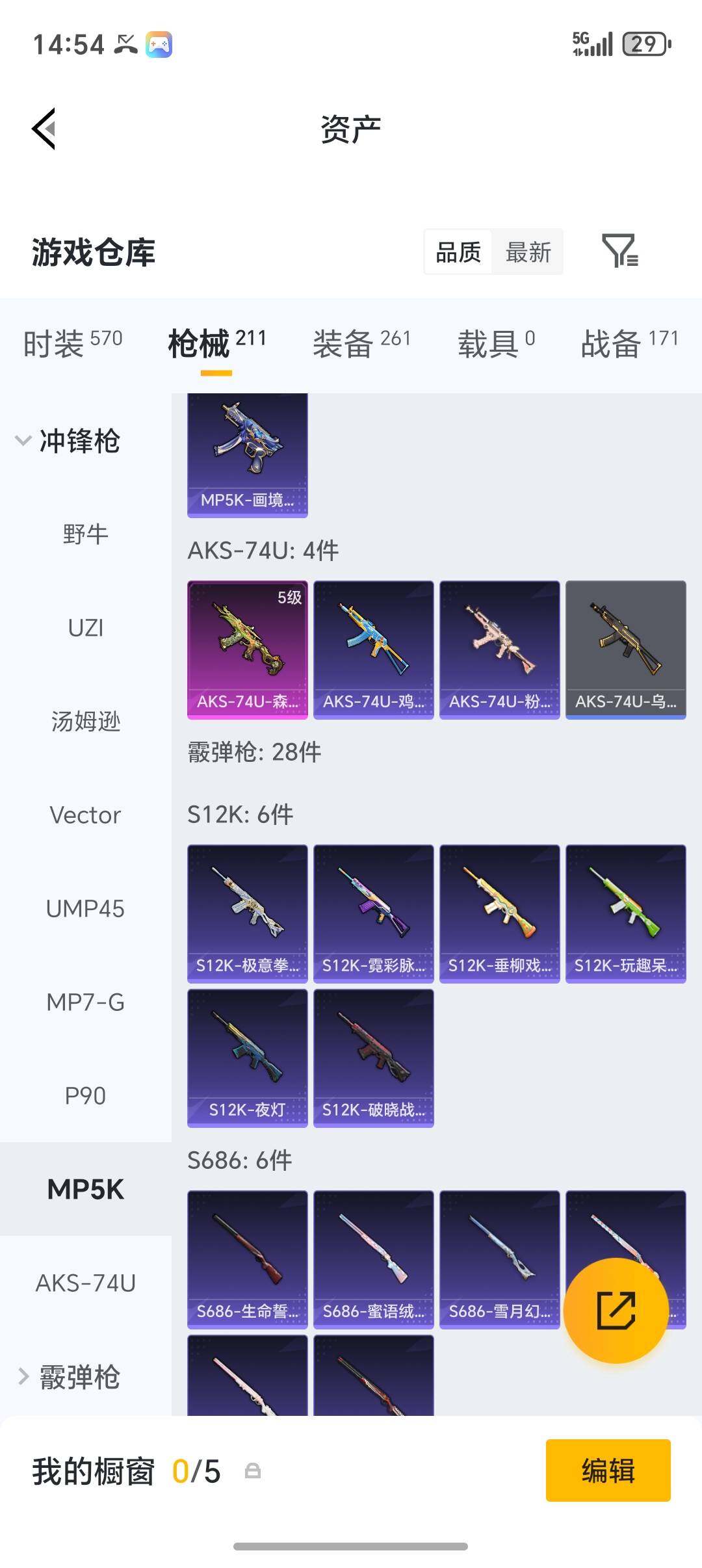Go back using the top-left arrow

tap(44, 129)
